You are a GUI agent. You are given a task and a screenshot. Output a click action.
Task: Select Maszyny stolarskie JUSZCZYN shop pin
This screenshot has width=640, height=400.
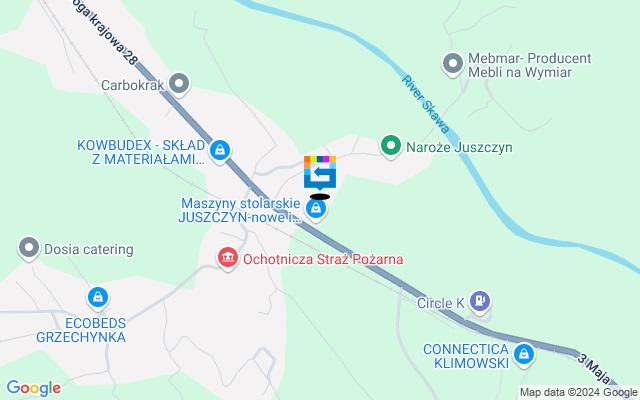pyautogui.click(x=317, y=208)
